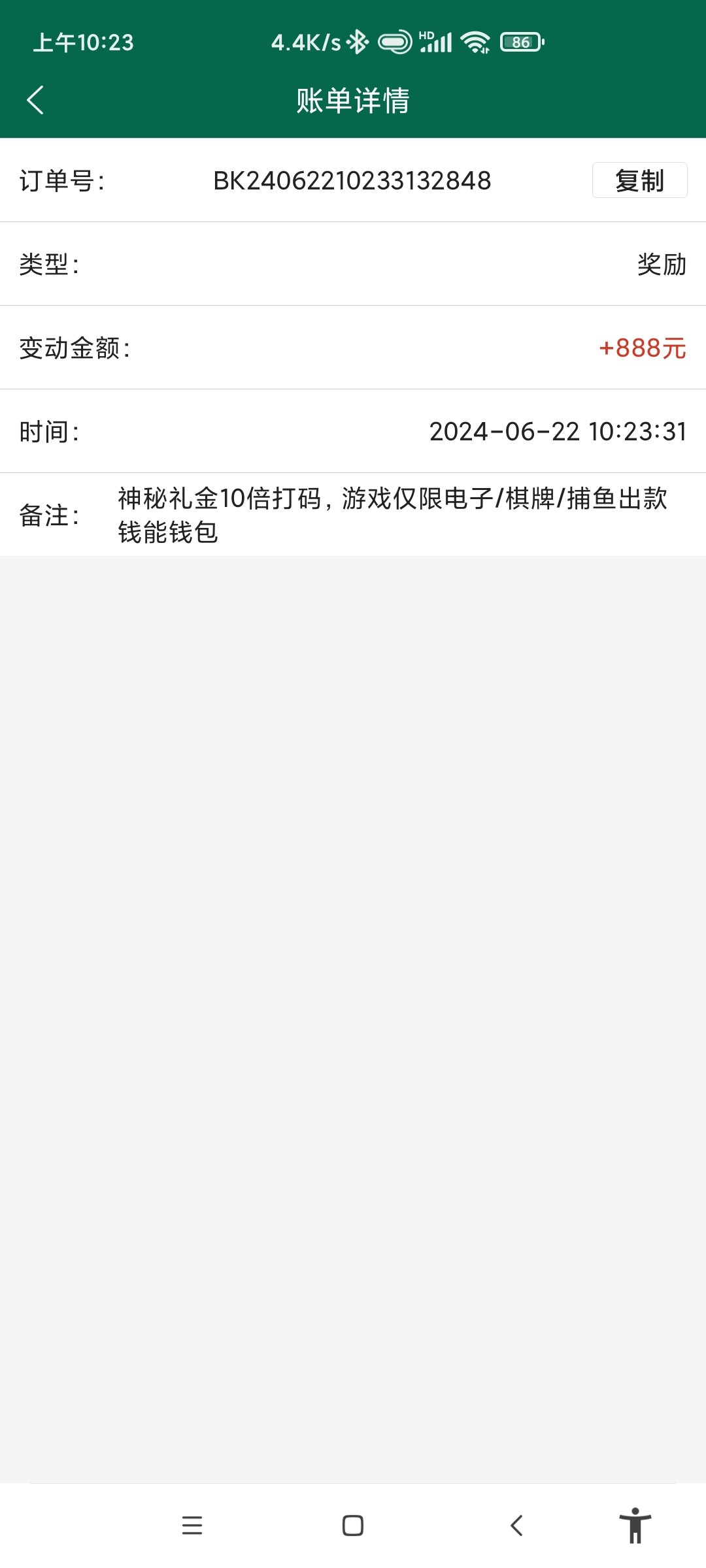Tap the Bluetooth icon in the status bar
706x1568 pixels.
359,41
